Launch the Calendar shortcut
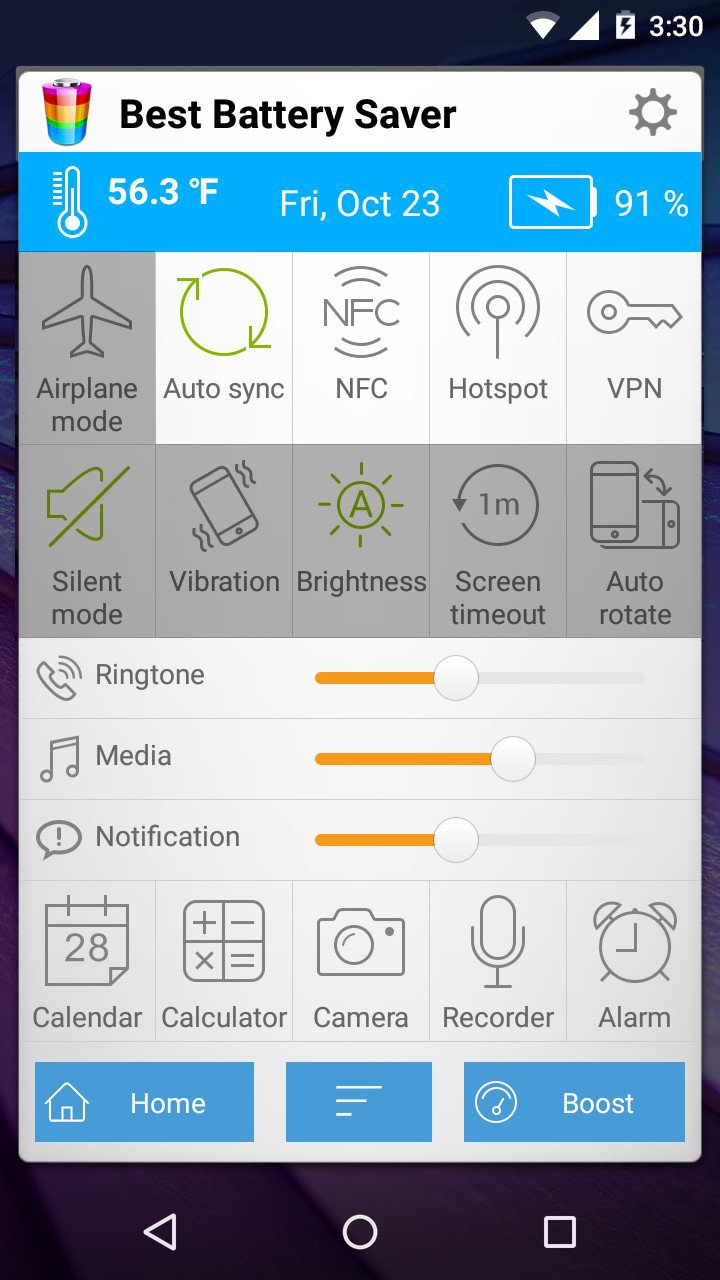This screenshot has height=1280, width=720. tap(87, 962)
